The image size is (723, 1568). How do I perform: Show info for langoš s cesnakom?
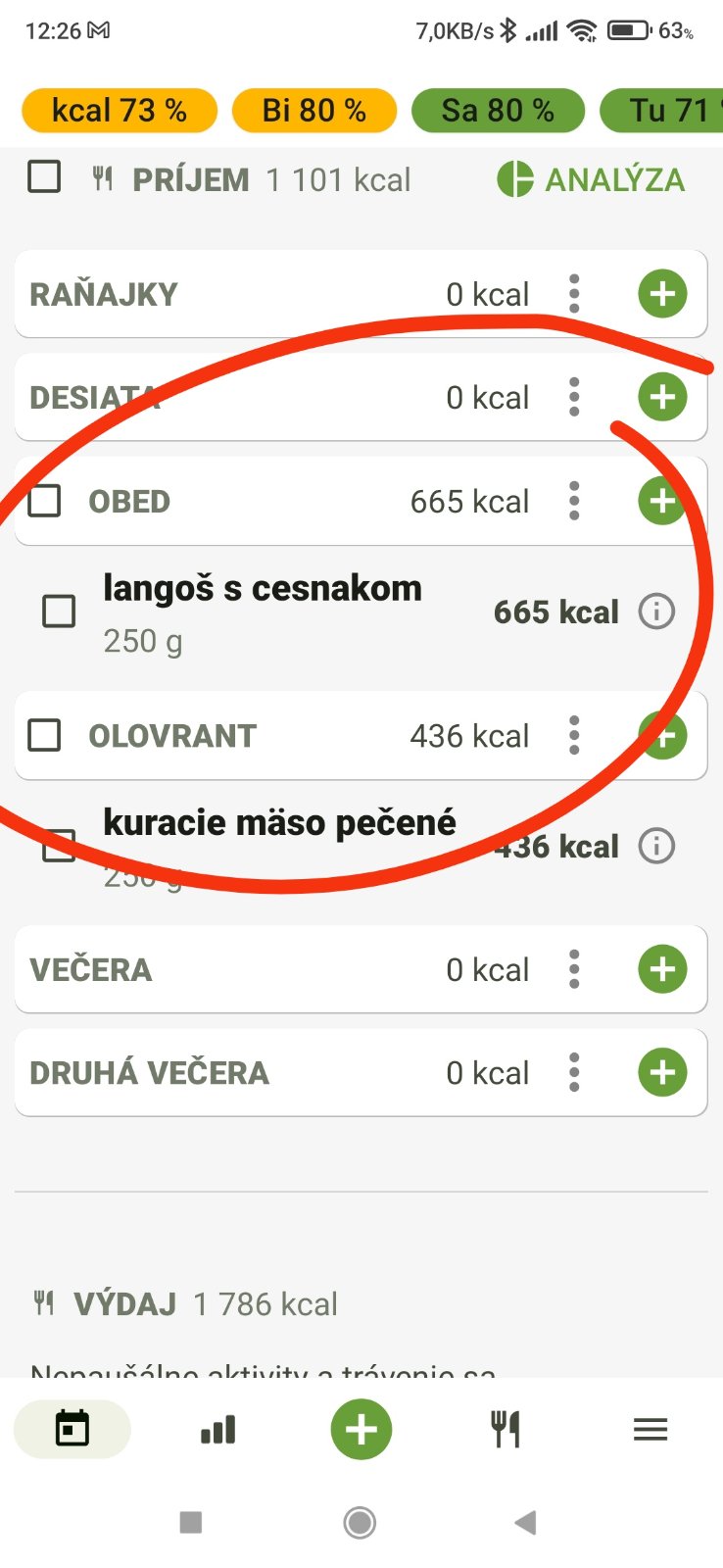[x=656, y=612]
